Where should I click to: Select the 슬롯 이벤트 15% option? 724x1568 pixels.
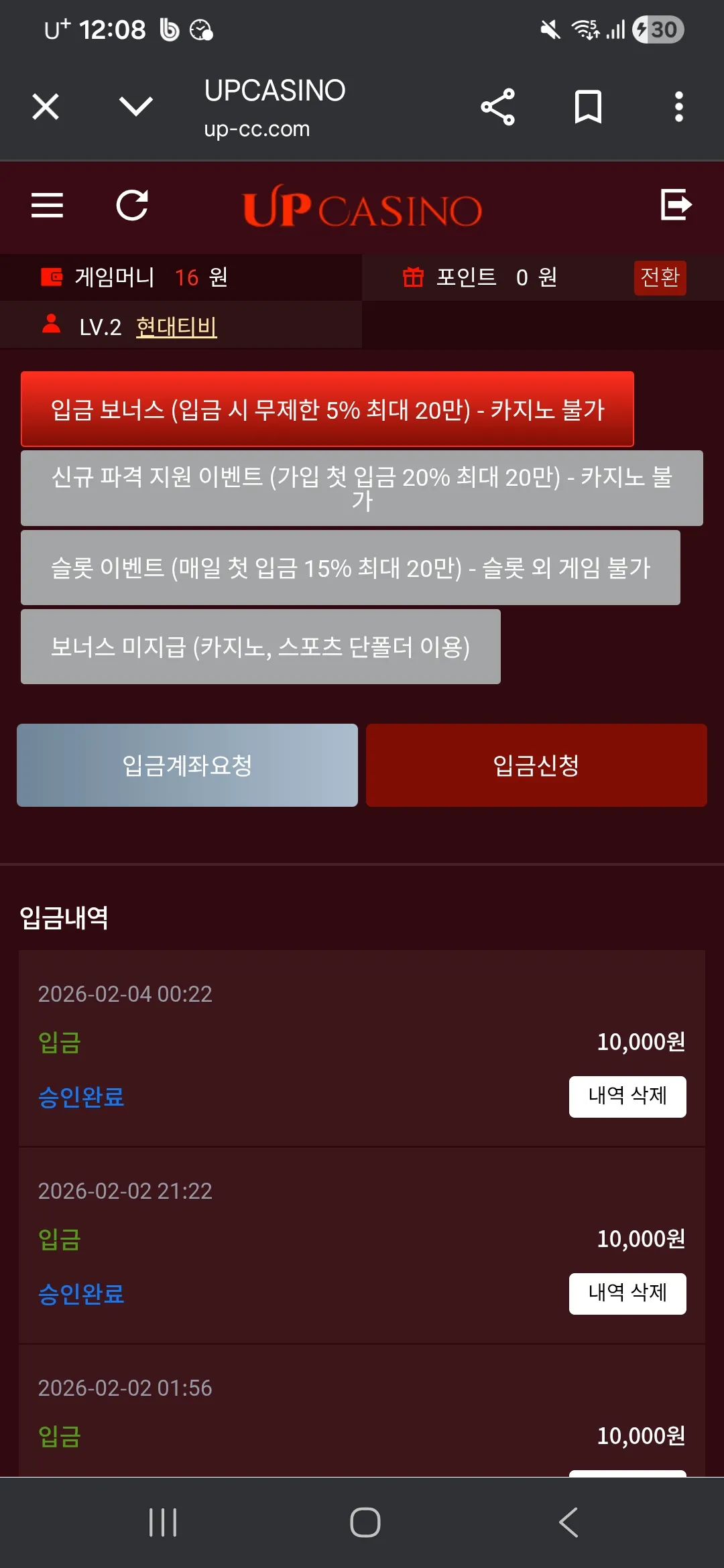351,568
